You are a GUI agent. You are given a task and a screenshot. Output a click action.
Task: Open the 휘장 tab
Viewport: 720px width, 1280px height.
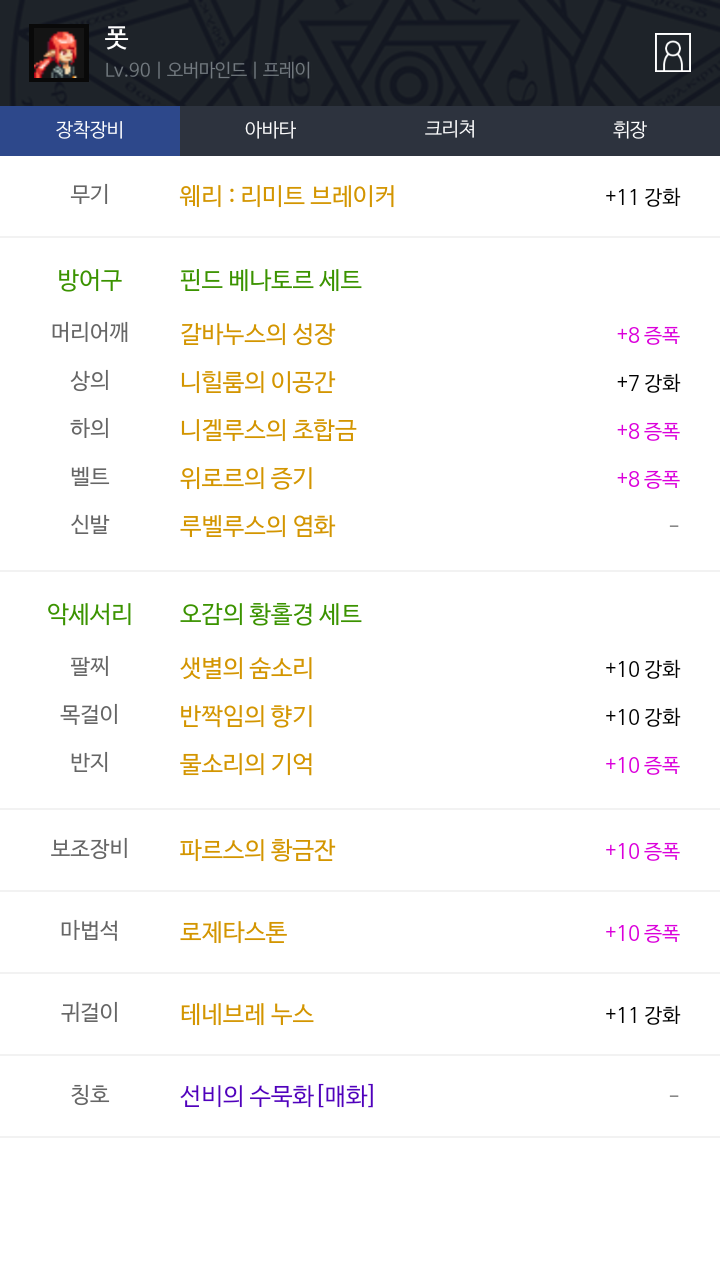click(630, 130)
